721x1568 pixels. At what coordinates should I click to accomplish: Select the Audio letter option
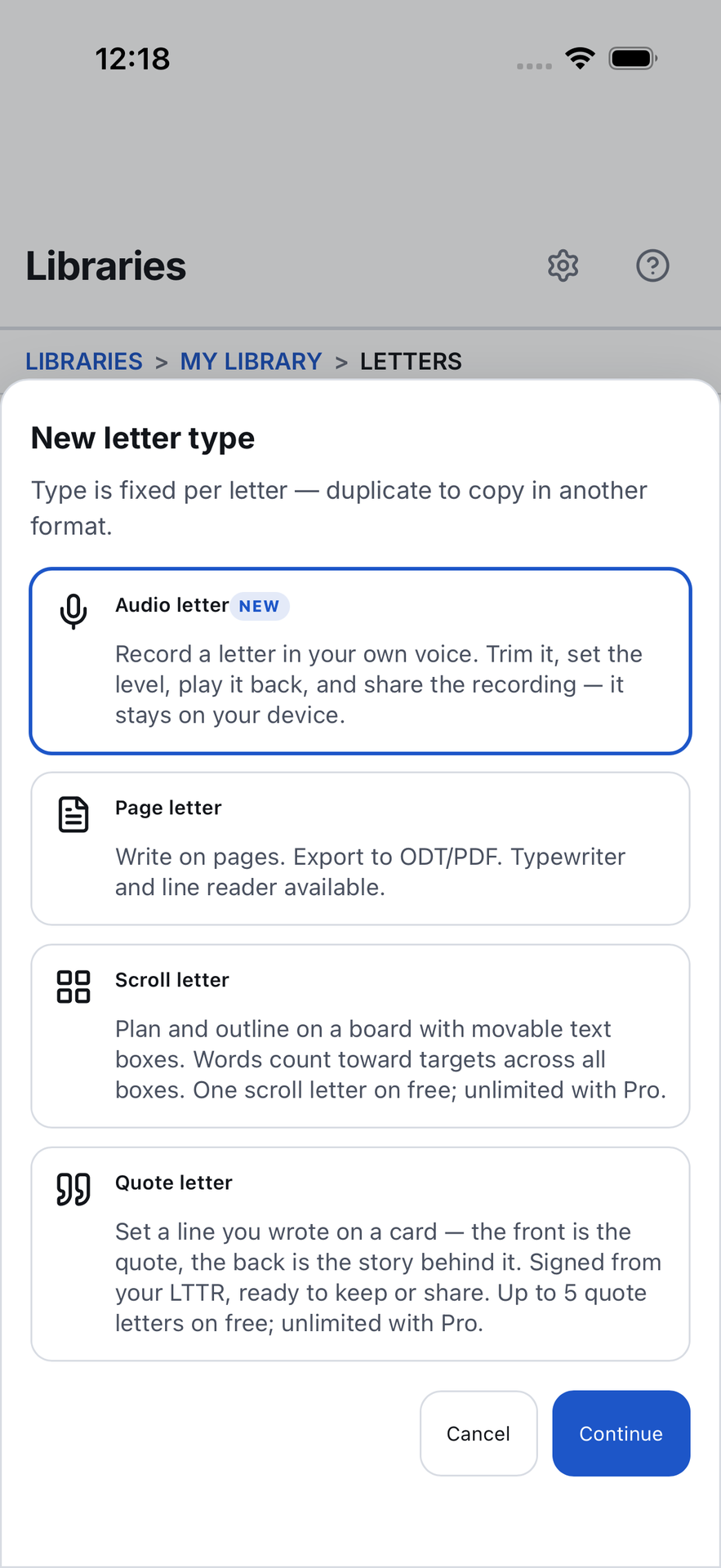pyautogui.click(x=360, y=661)
